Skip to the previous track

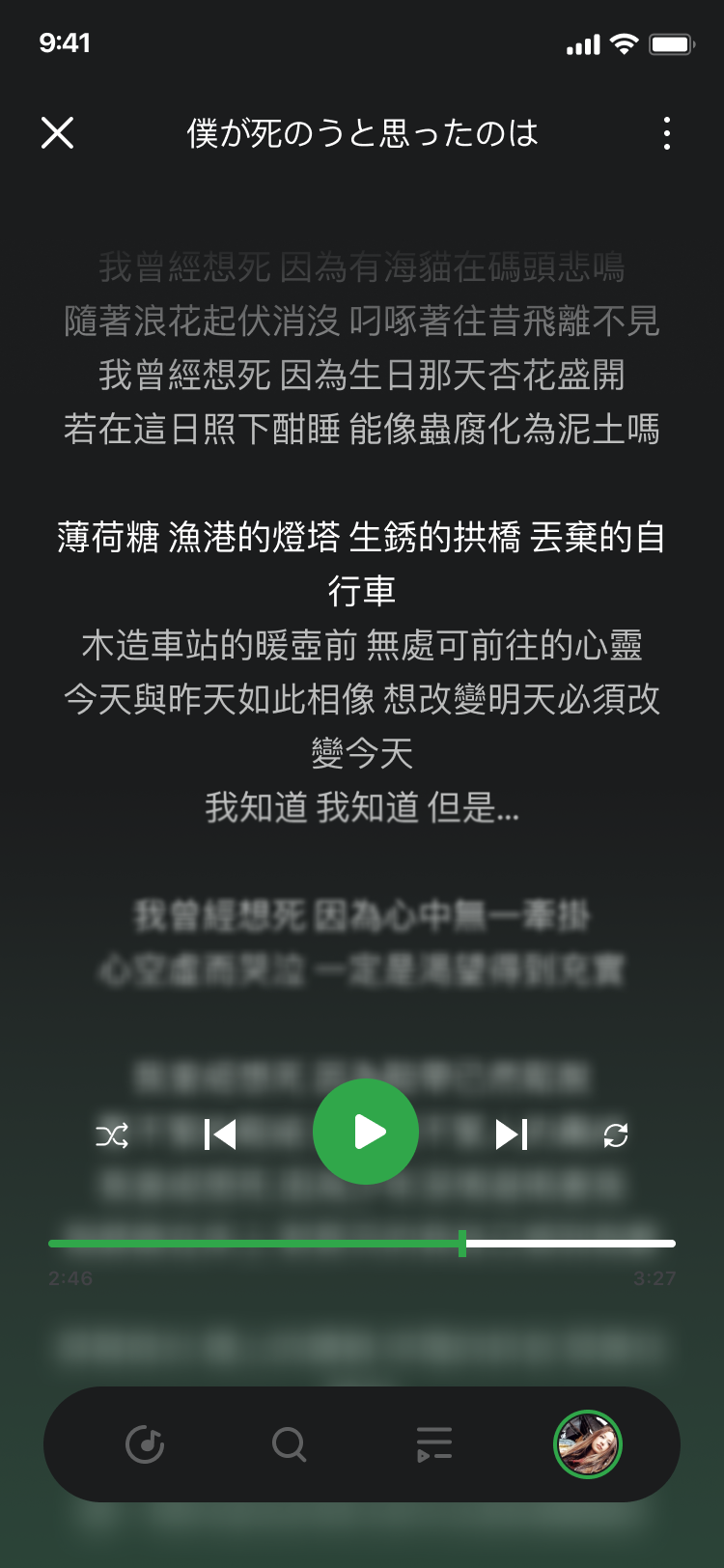[x=220, y=1134]
